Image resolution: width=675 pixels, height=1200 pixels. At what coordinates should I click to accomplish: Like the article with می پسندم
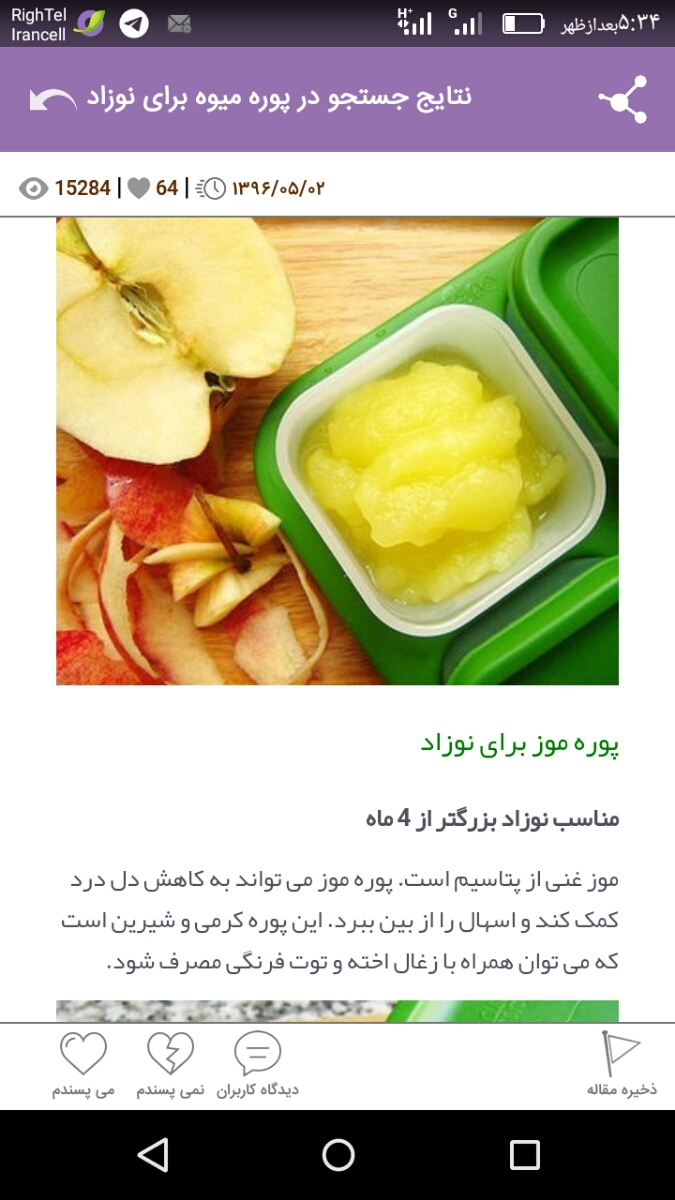click(x=83, y=1064)
